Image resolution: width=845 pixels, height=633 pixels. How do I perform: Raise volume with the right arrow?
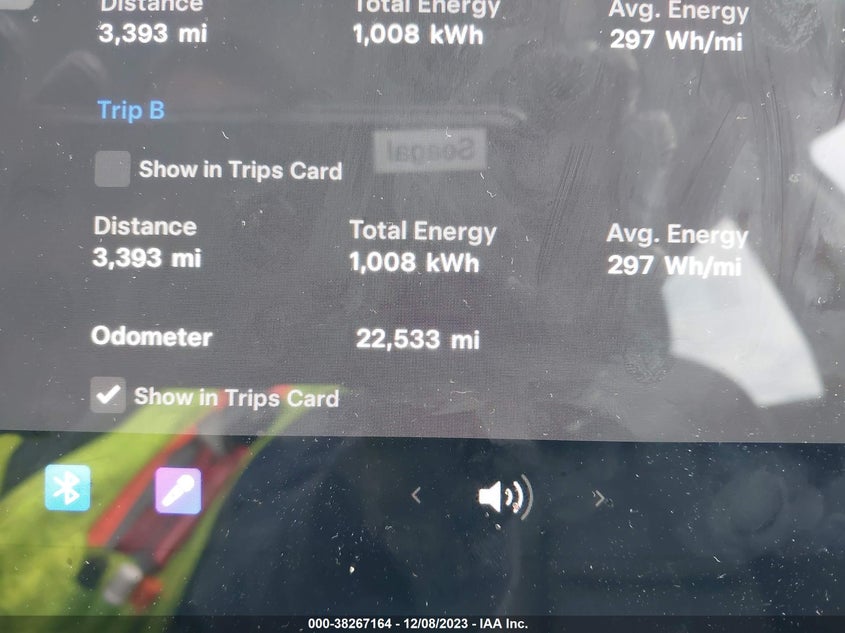pyautogui.click(x=599, y=498)
